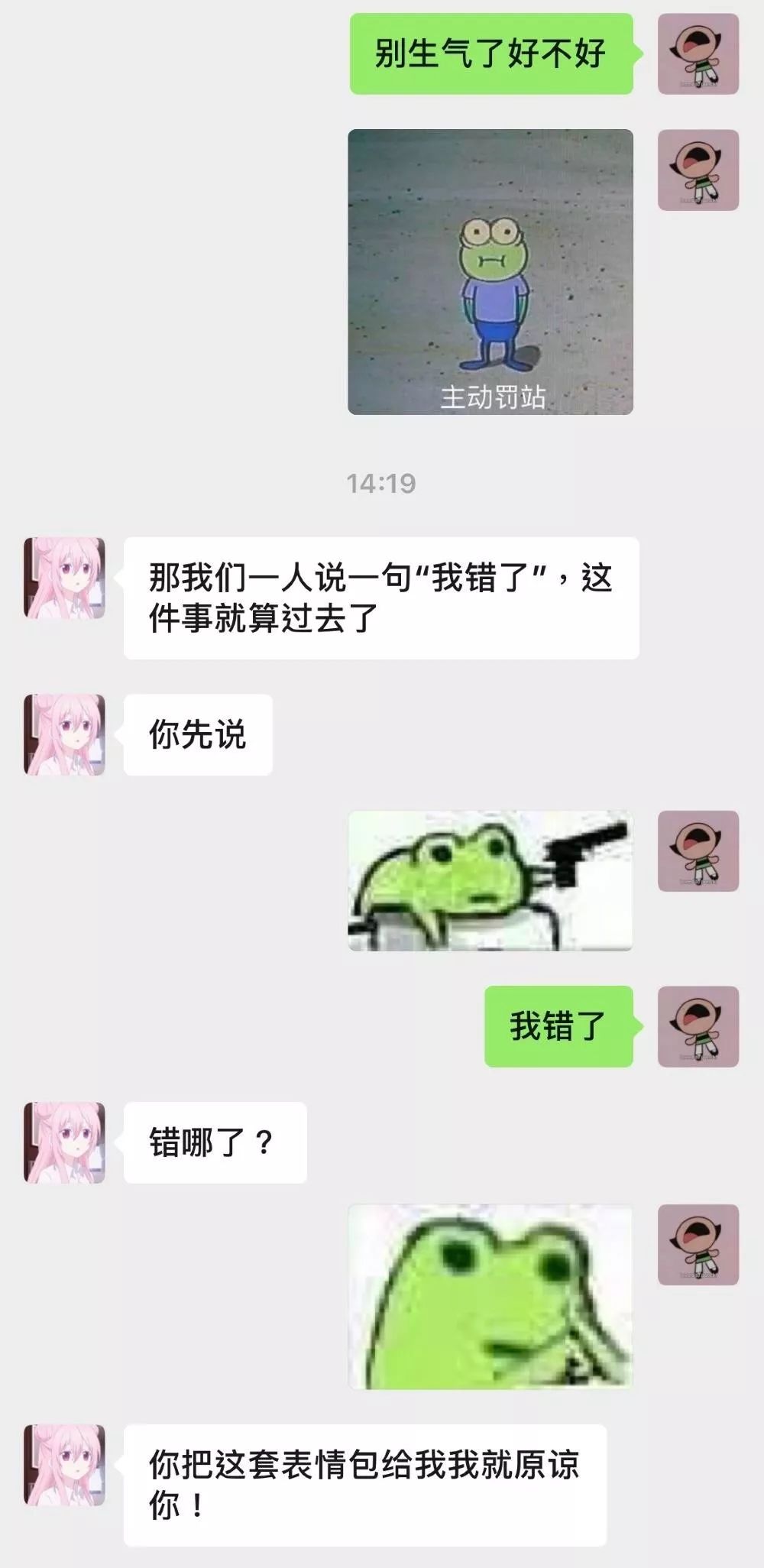Open the '主动罚站' frog sticker image

(490, 272)
